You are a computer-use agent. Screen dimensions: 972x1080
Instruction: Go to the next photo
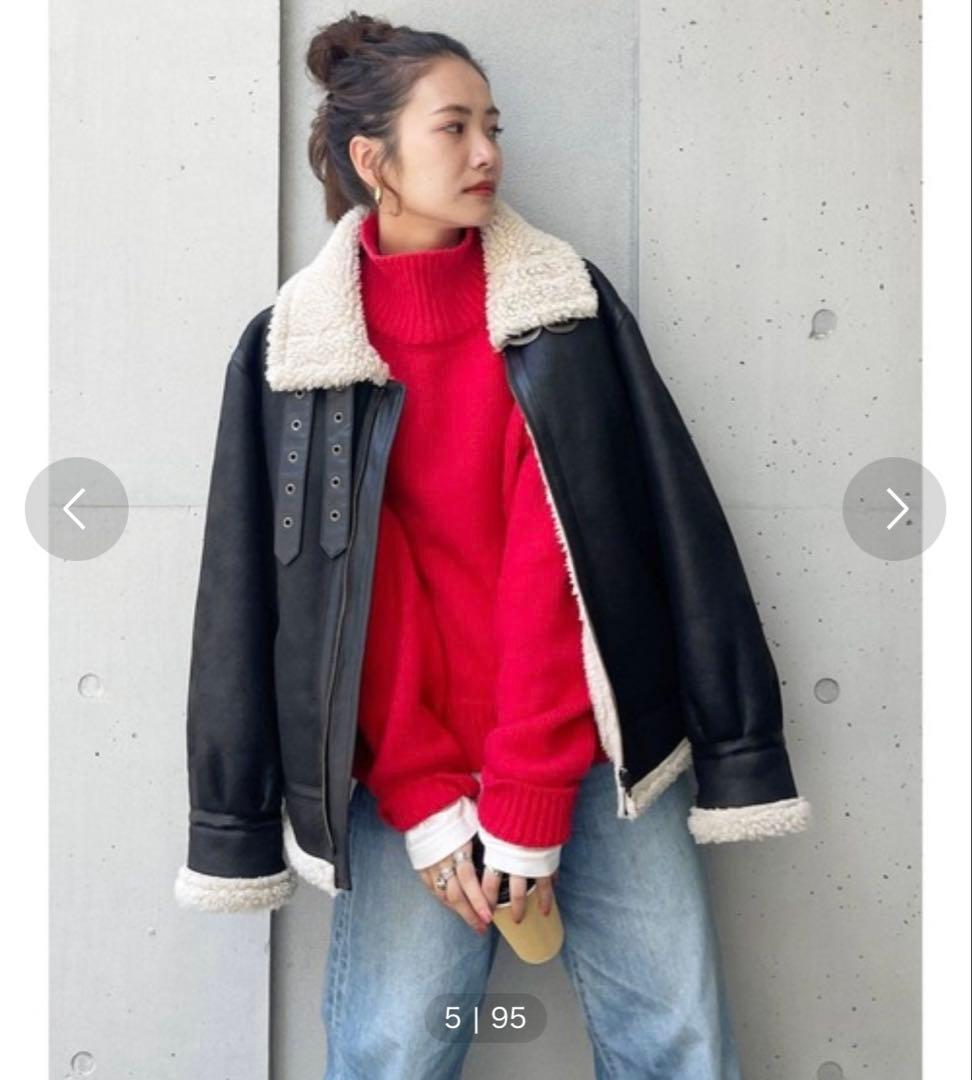pos(894,509)
